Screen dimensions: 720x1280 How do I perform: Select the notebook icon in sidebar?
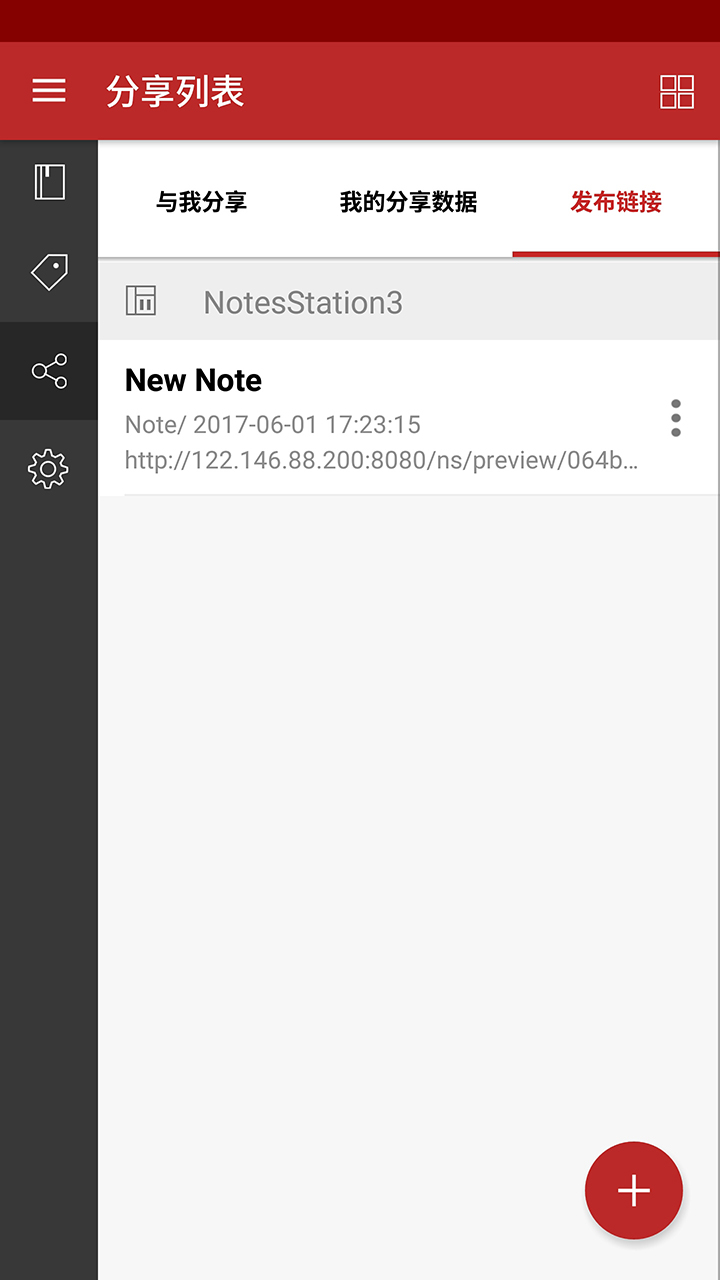48,182
